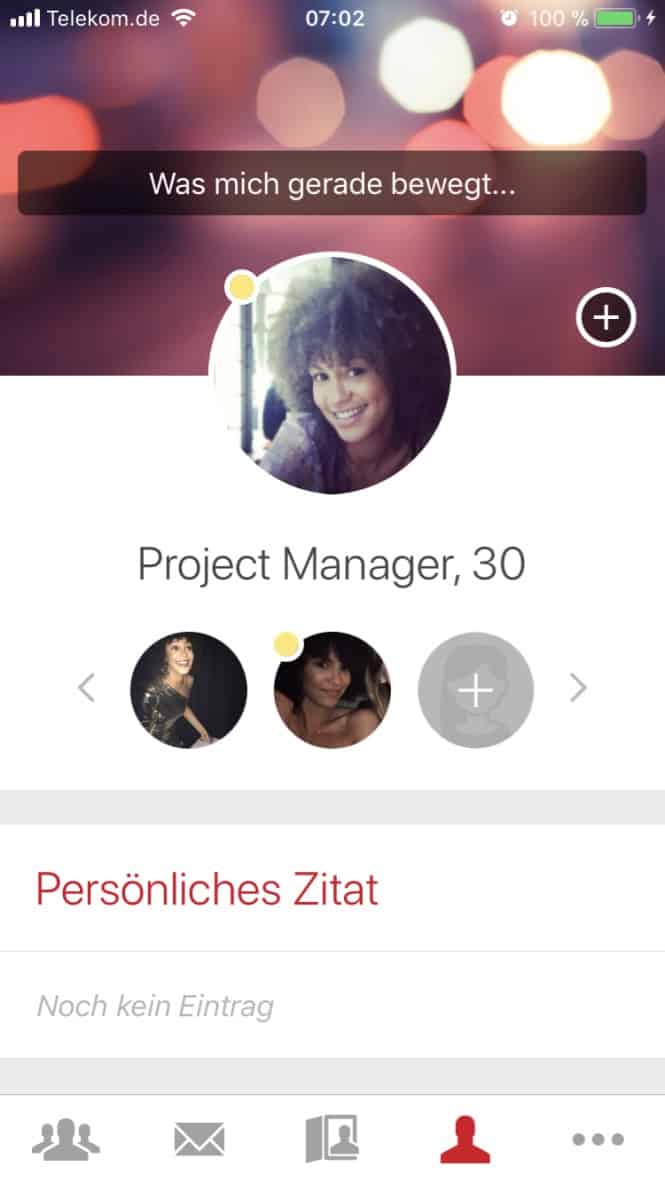The height and width of the screenshot is (1182, 665).
Task: Tap the plus icon on the cover photo
Action: coord(606,317)
